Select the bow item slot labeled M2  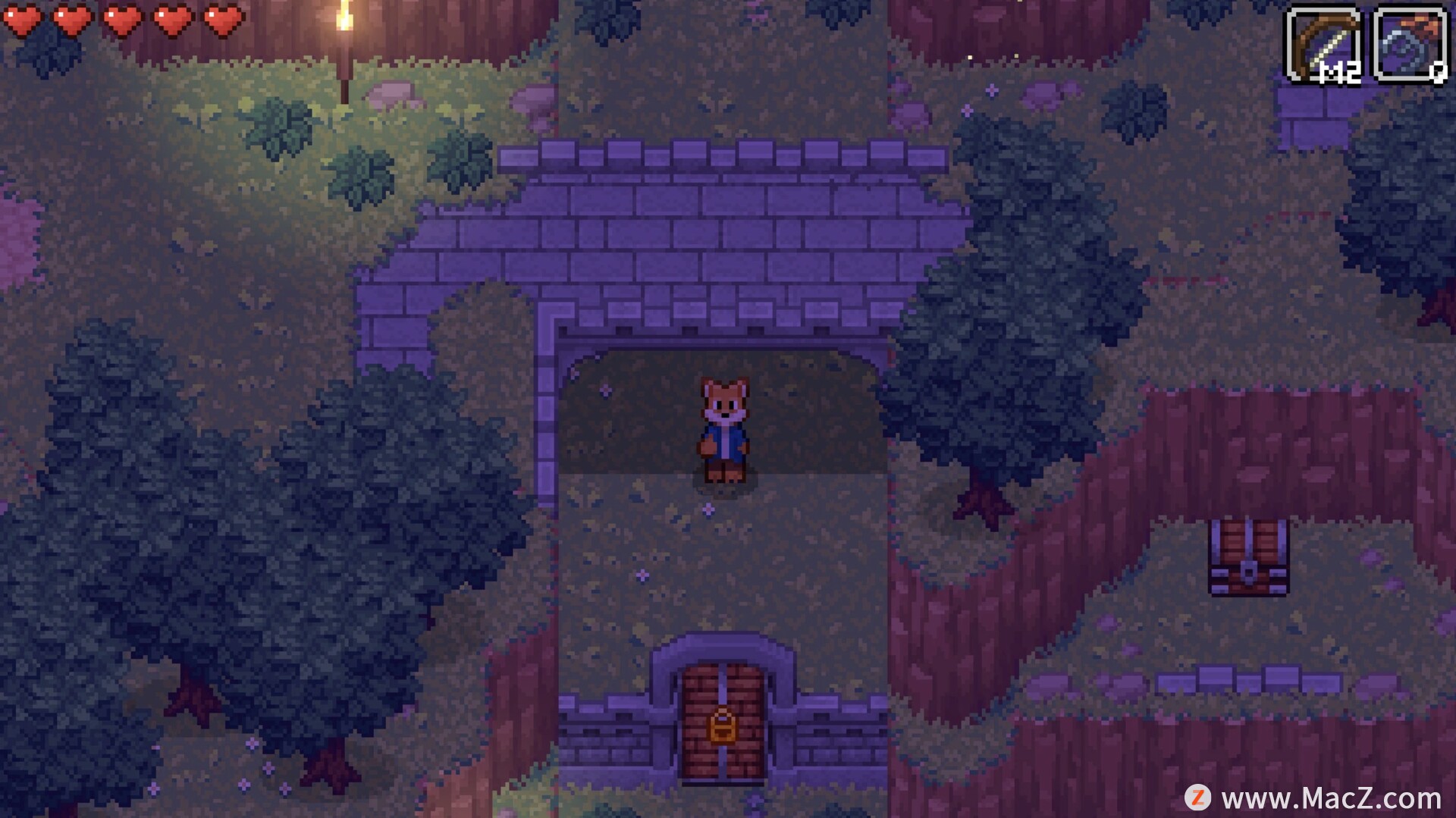pos(1323,45)
